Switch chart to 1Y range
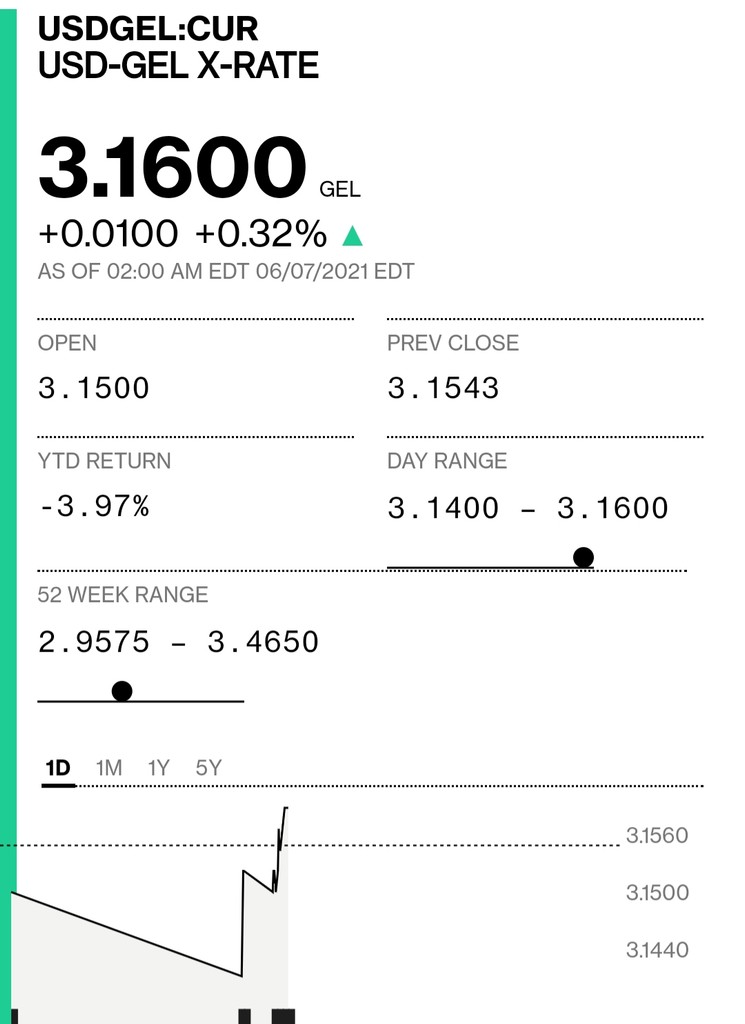The width and height of the screenshot is (745, 1024). click(x=159, y=768)
